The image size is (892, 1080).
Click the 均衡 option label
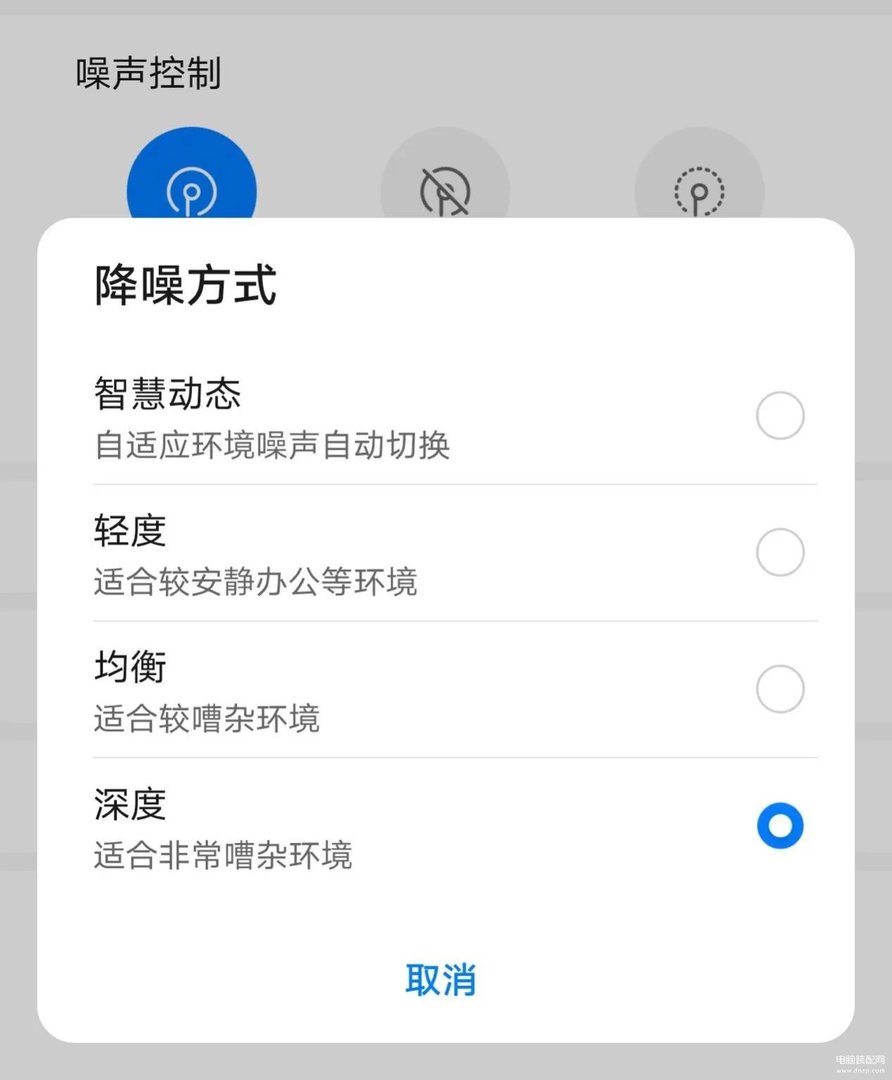[x=128, y=668]
